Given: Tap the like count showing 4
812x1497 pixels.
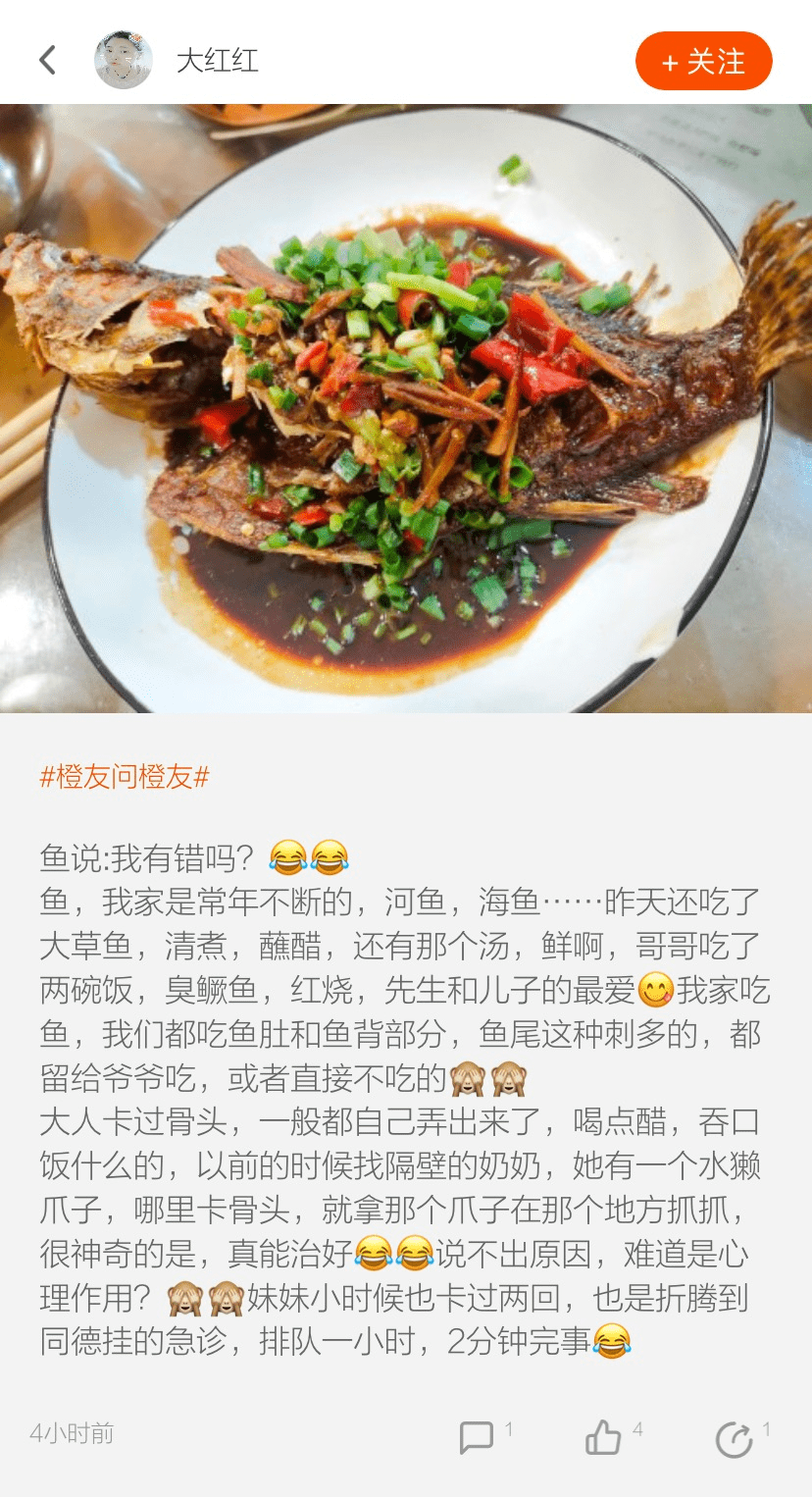Looking at the screenshot, I should pos(638,1430).
